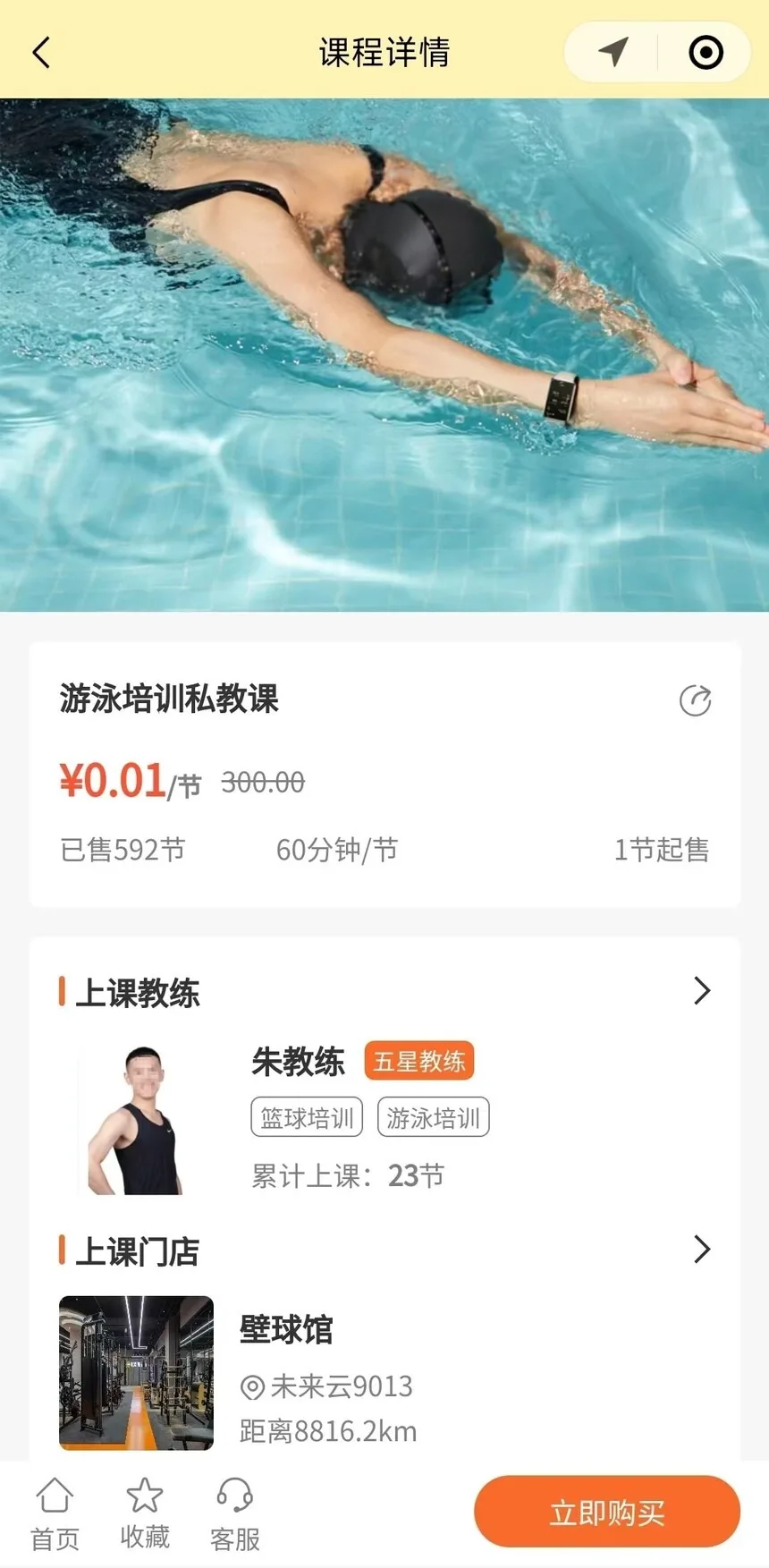Switch to the 首页 tab
769x1568 pixels.
[55, 1512]
